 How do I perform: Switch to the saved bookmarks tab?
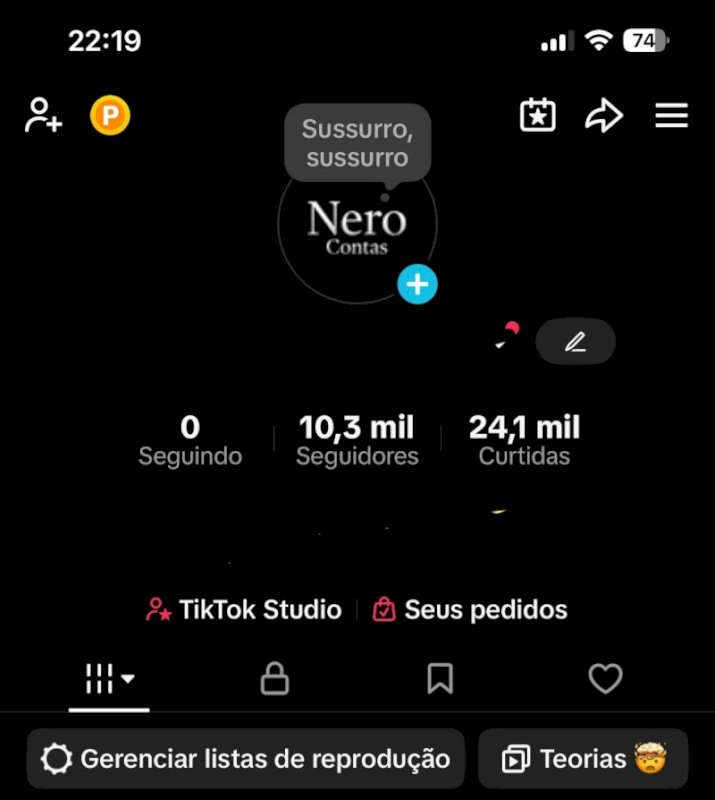tap(440, 680)
